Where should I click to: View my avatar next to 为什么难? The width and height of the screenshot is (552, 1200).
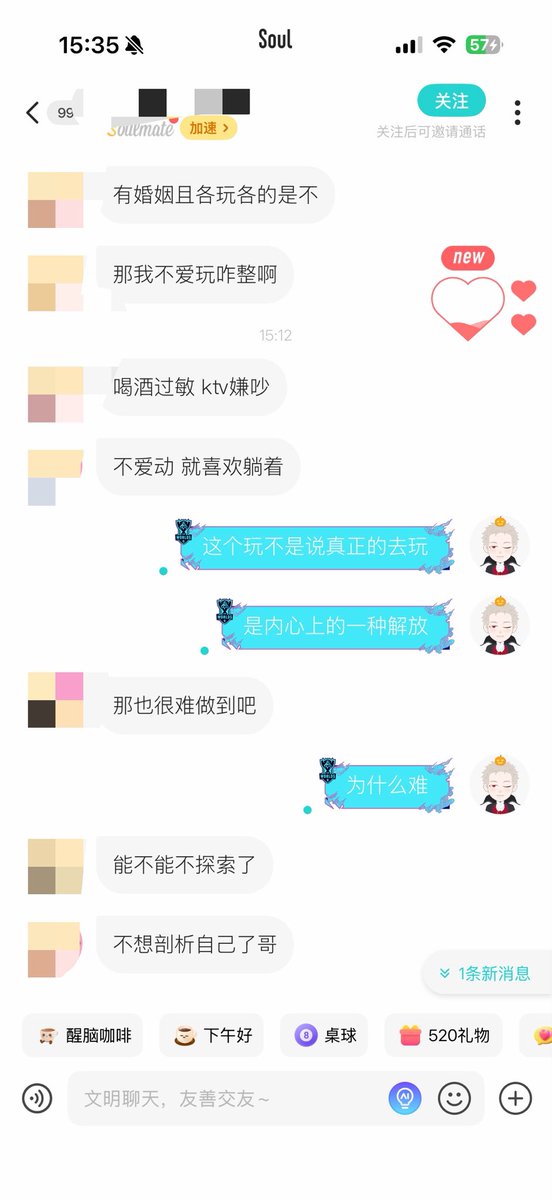pyautogui.click(x=500, y=785)
